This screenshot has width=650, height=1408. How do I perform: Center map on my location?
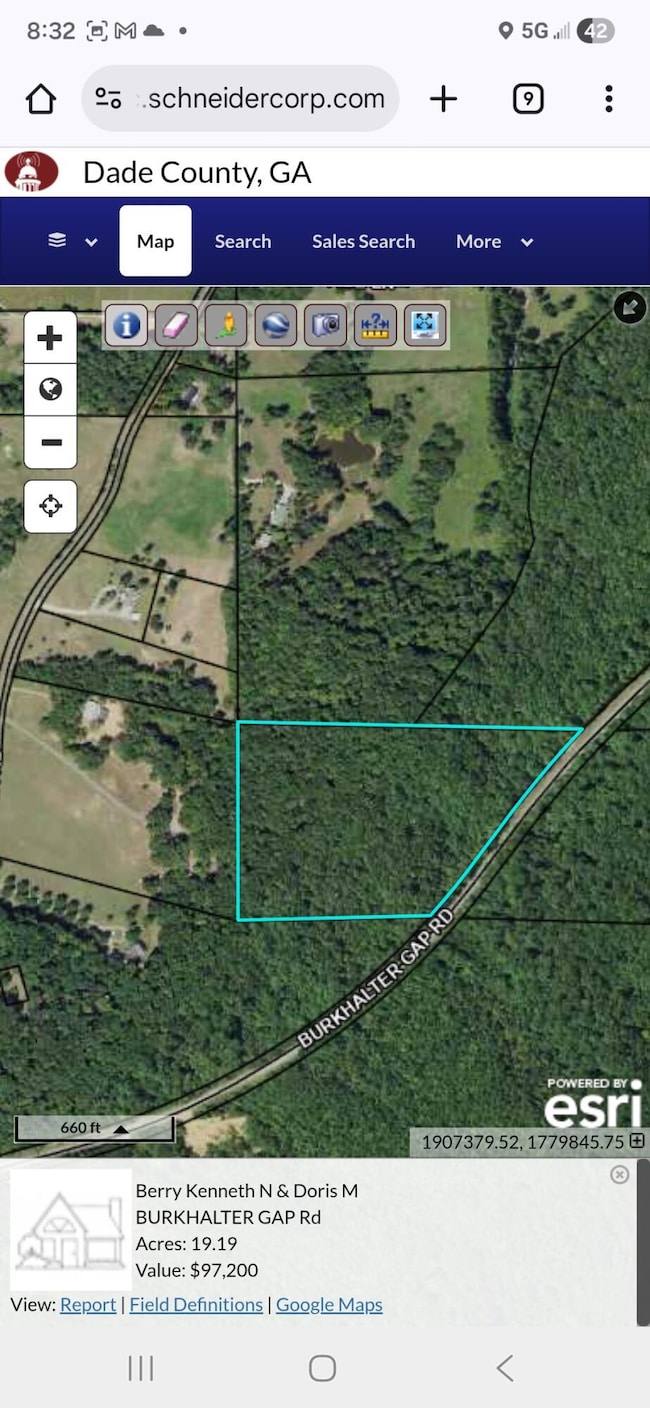[51, 505]
